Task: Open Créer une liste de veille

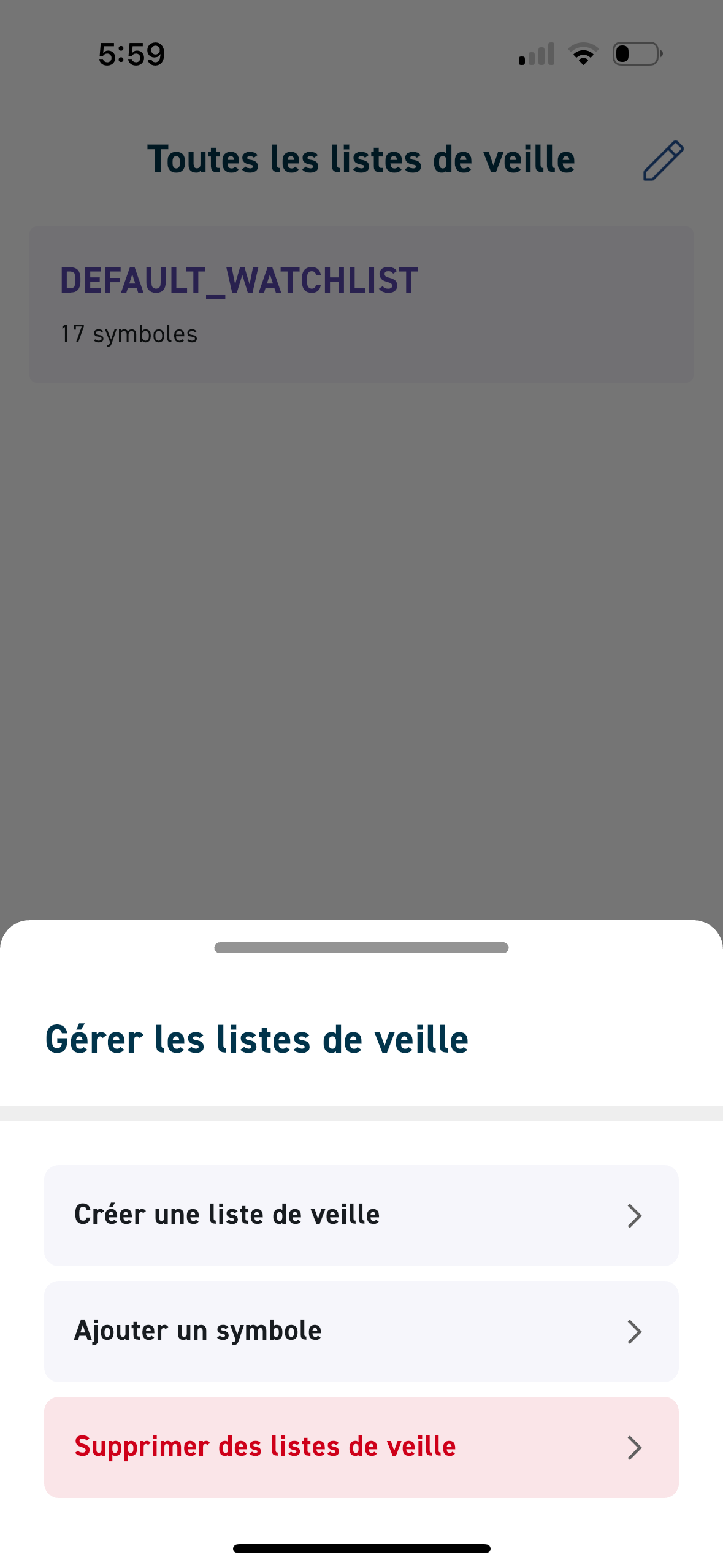Action: (361, 1215)
